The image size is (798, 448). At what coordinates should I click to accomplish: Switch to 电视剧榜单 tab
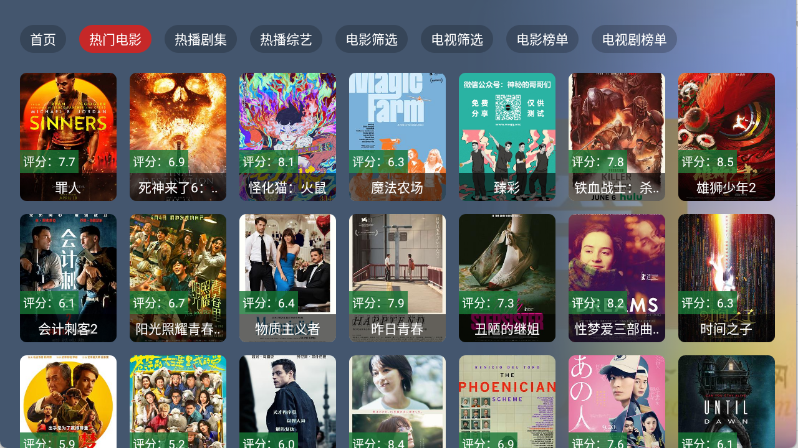(x=634, y=40)
